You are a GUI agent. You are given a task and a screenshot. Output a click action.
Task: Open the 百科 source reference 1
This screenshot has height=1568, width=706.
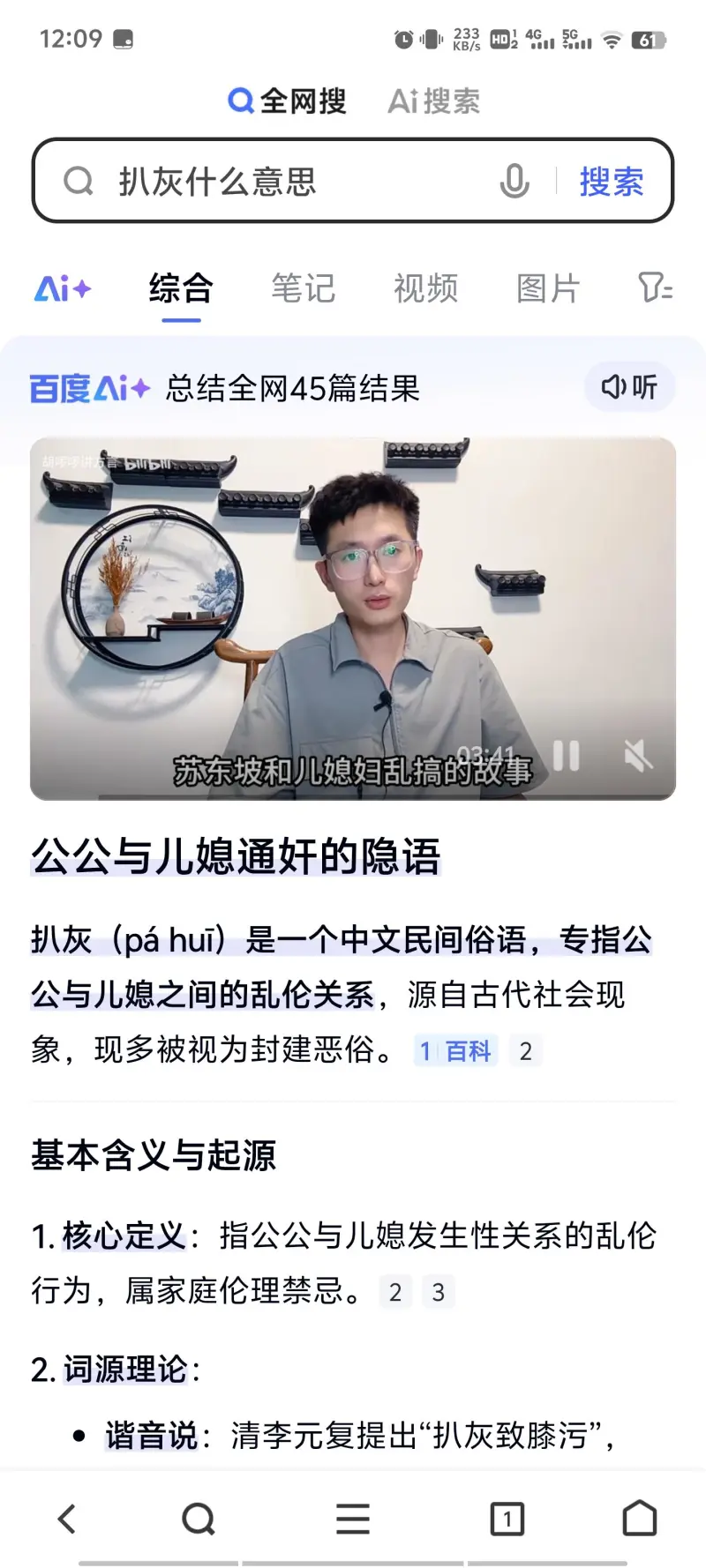[x=456, y=1051]
